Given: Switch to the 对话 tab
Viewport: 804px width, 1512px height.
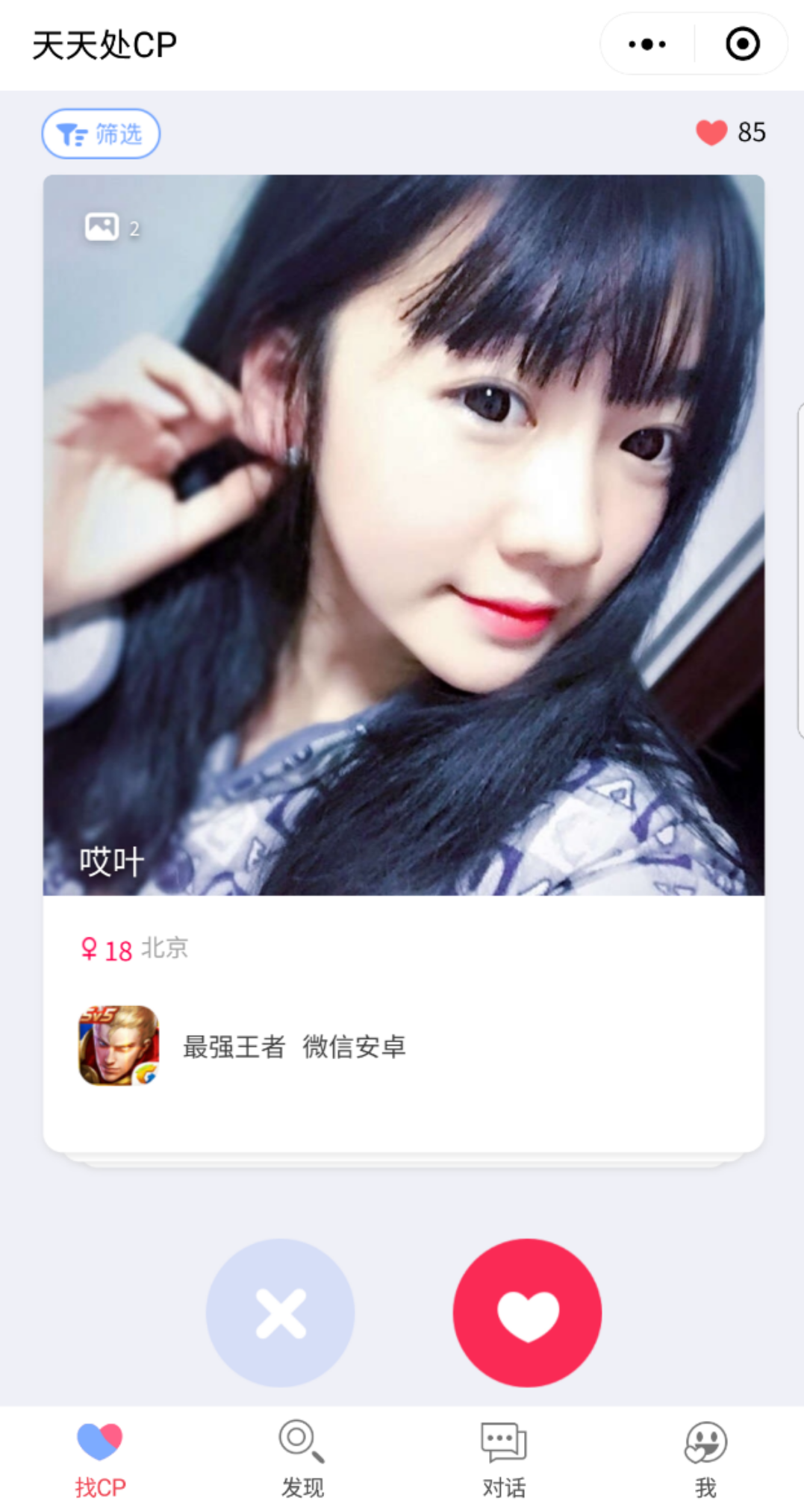Looking at the screenshot, I should click(504, 1459).
